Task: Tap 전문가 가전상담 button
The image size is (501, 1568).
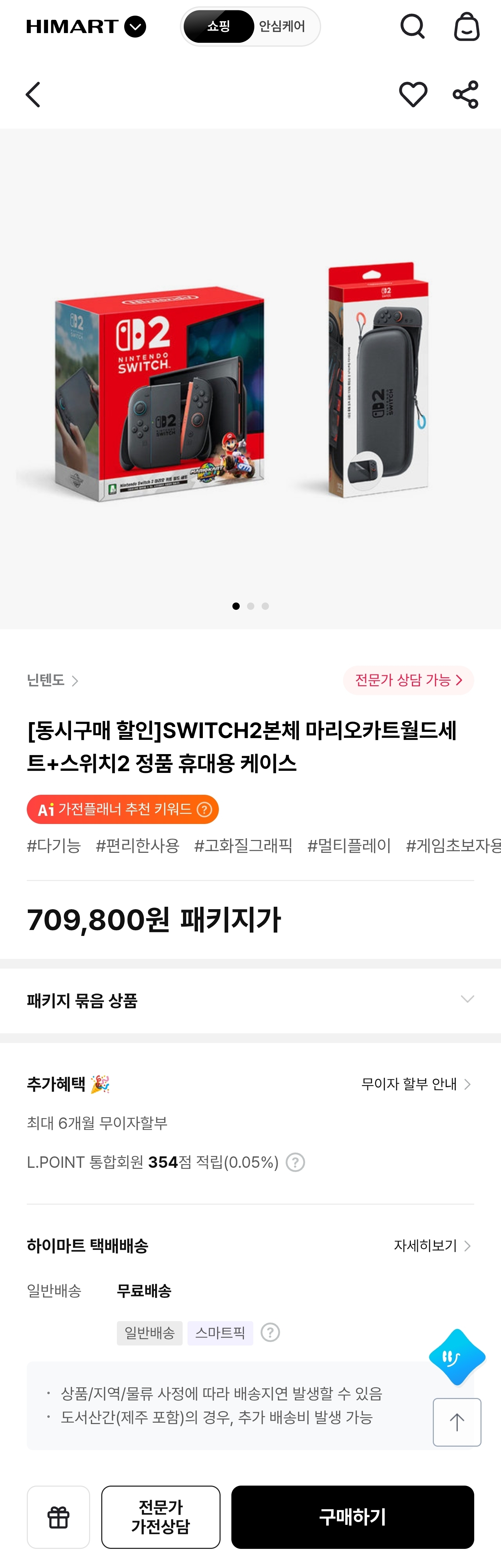Action: point(160,1516)
